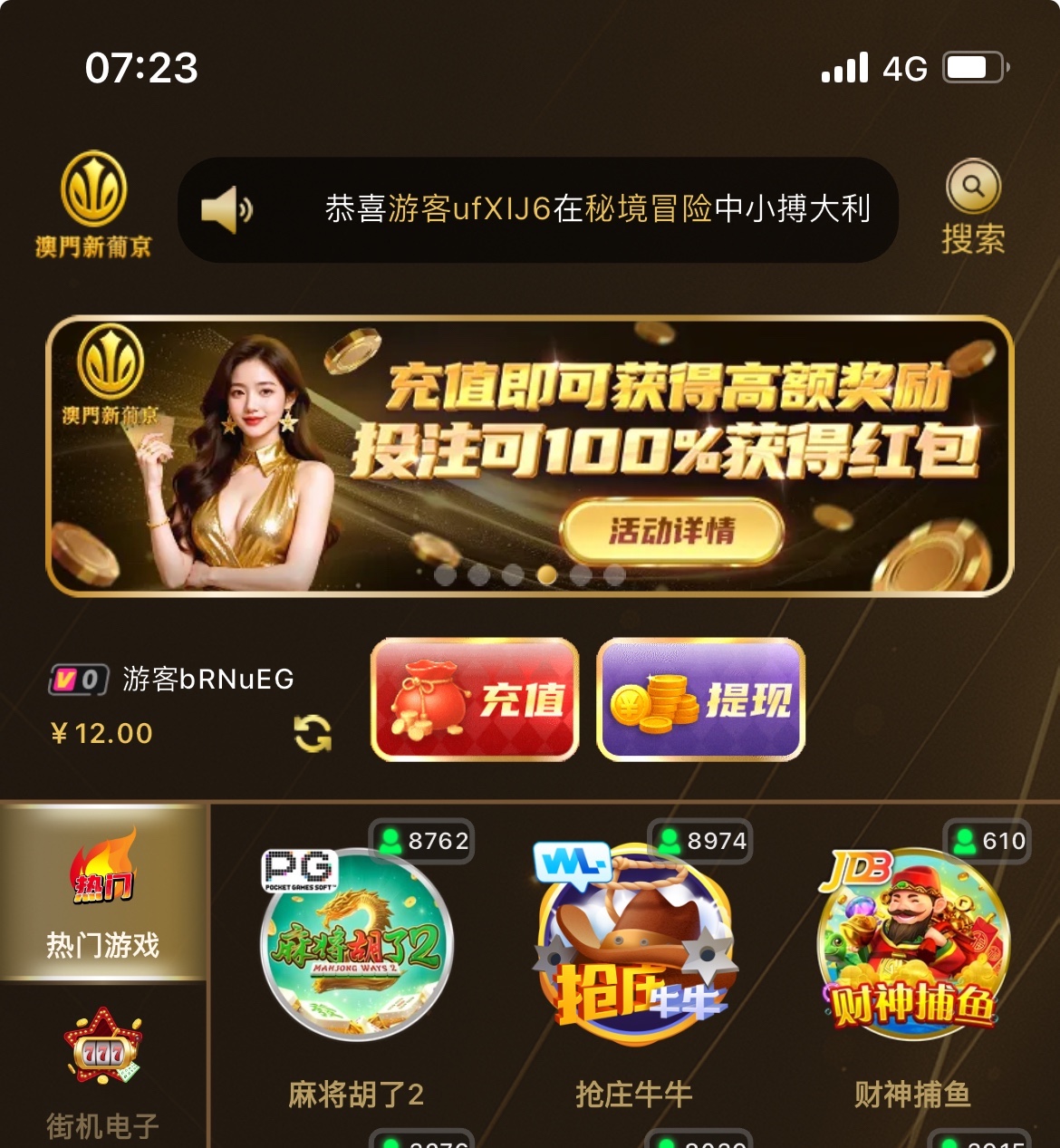Select the 热门游戏 category tab
The image size is (1060, 1148).
pos(103,892)
